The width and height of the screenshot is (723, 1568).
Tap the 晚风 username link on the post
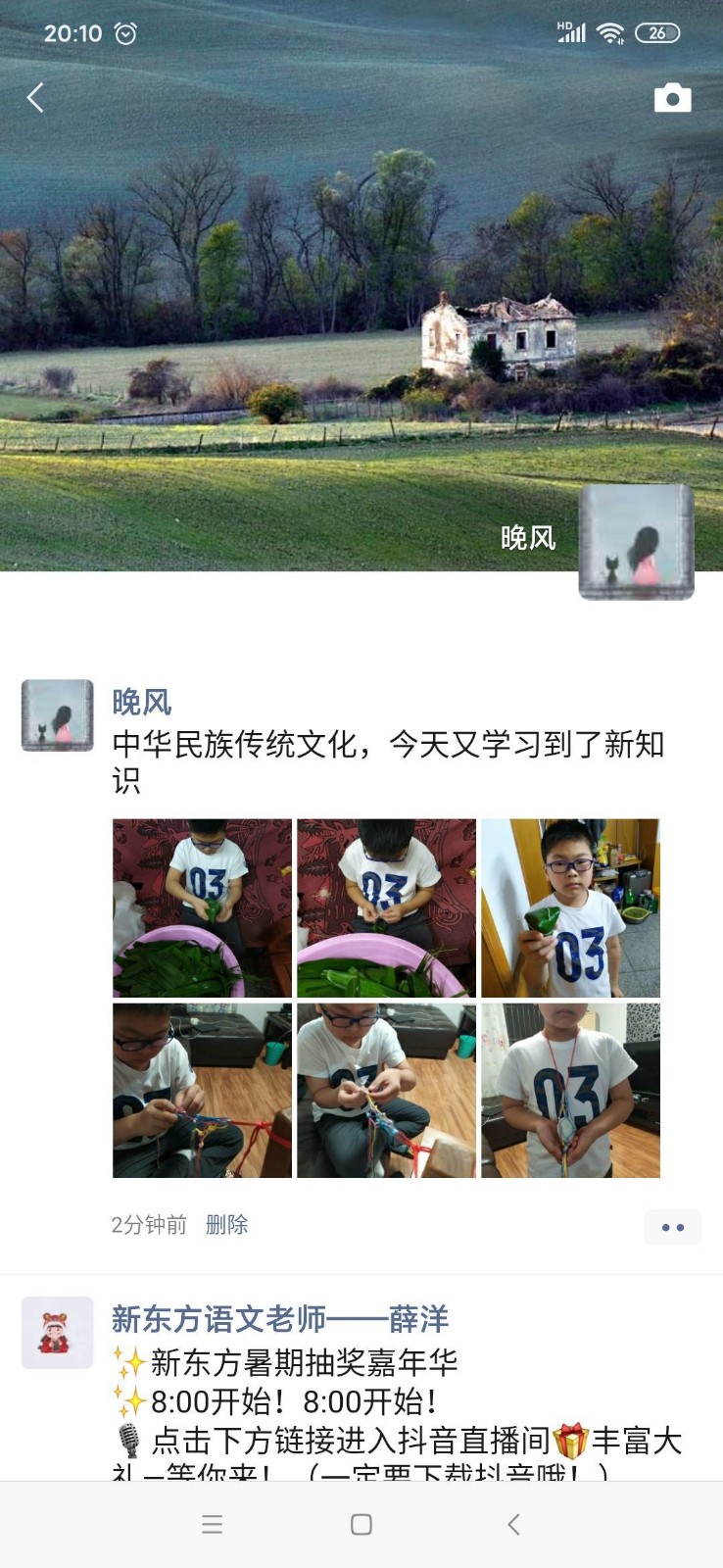[142, 702]
